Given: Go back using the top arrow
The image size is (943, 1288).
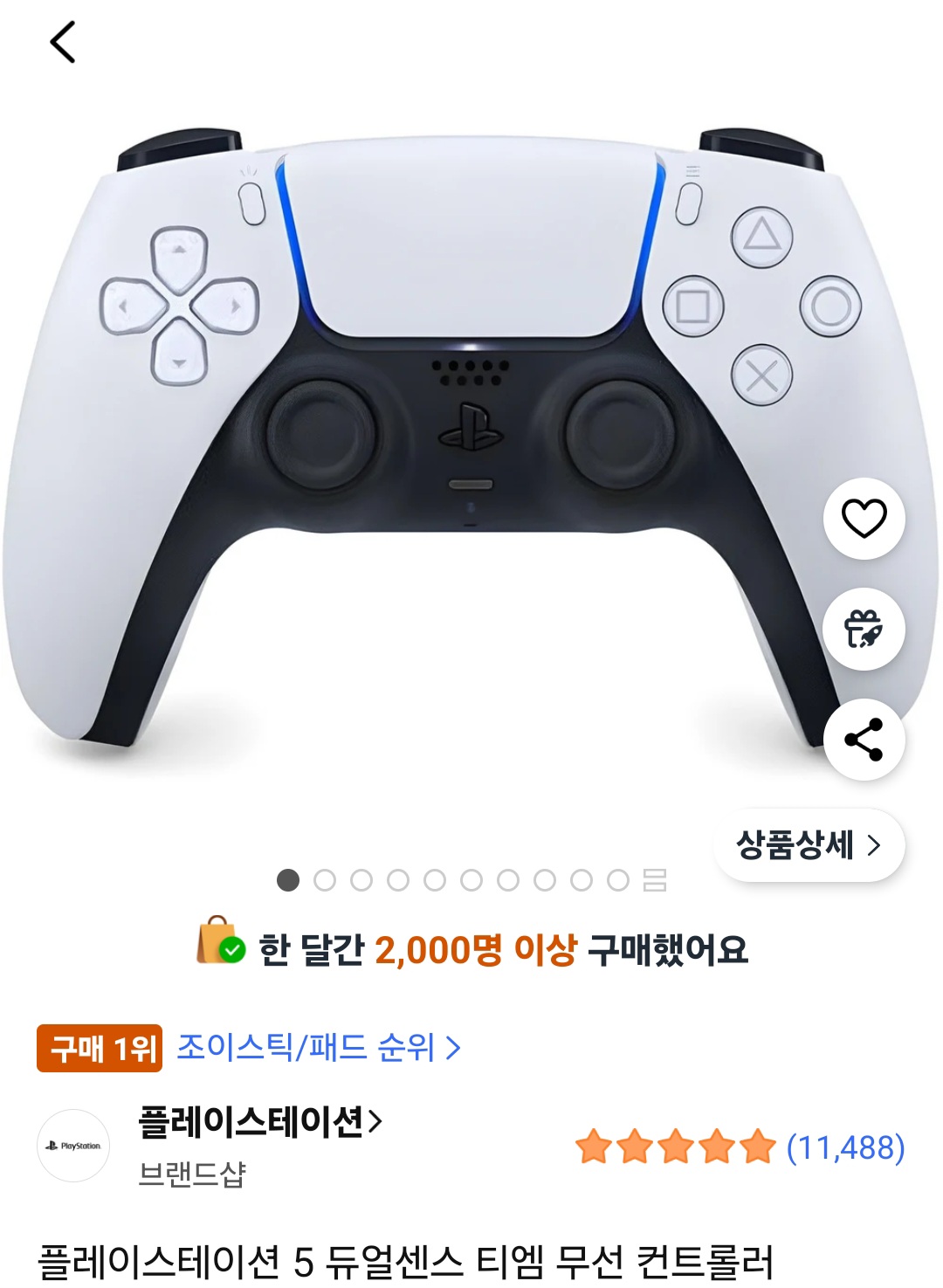Looking at the screenshot, I should click(63, 42).
